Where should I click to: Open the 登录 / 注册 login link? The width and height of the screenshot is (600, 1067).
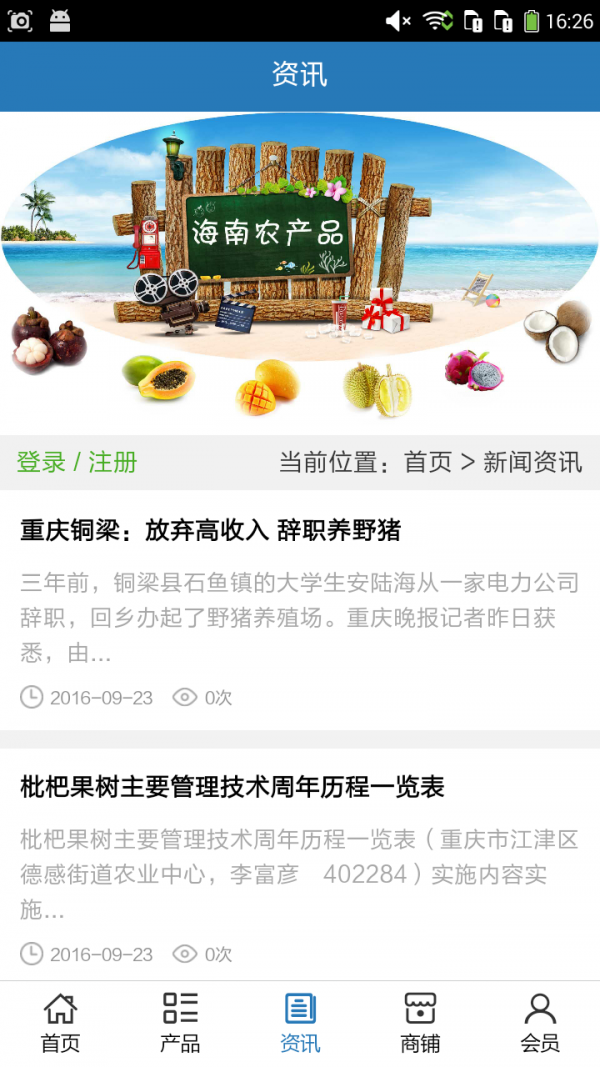pos(77,462)
